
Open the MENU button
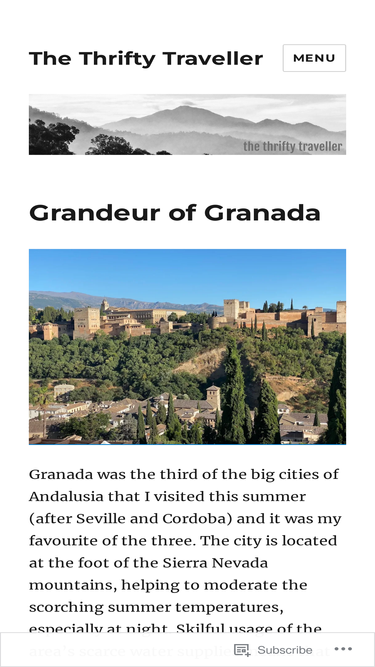(x=314, y=58)
